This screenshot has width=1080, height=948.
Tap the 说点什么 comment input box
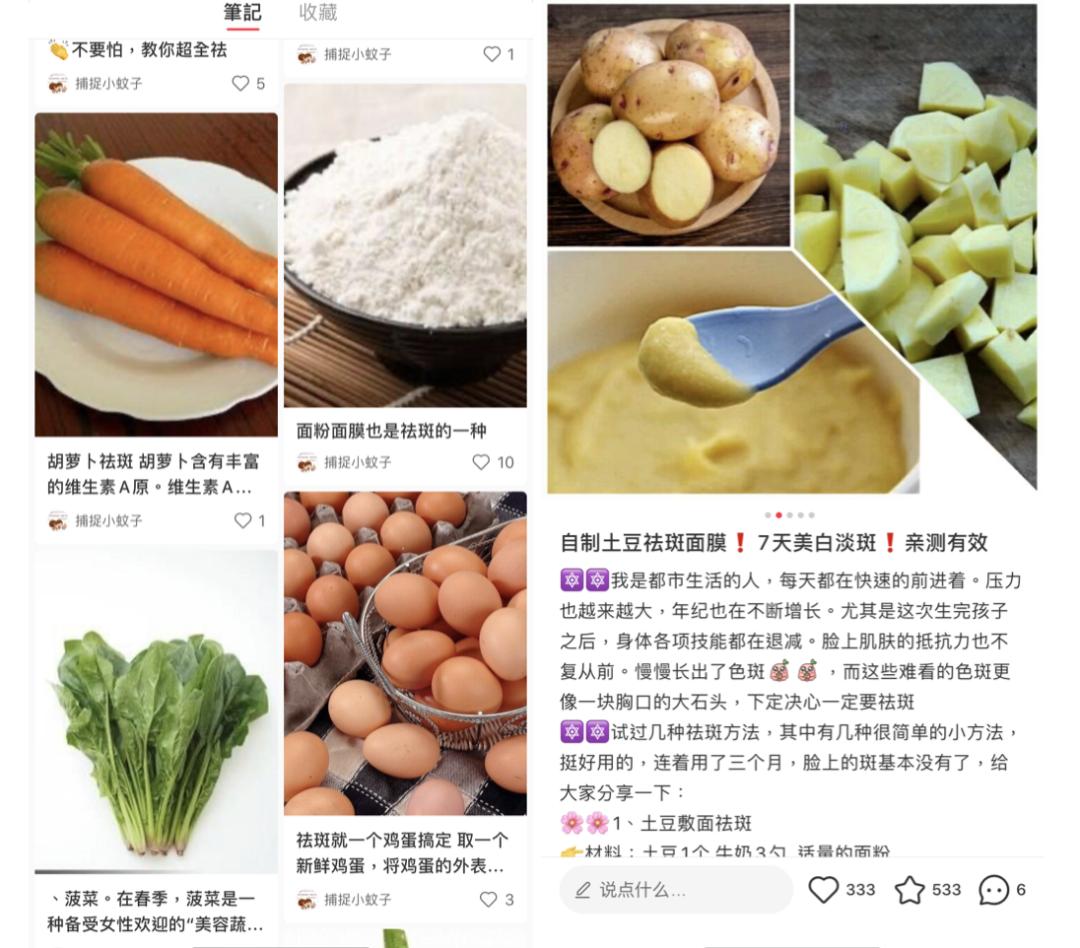coord(674,890)
